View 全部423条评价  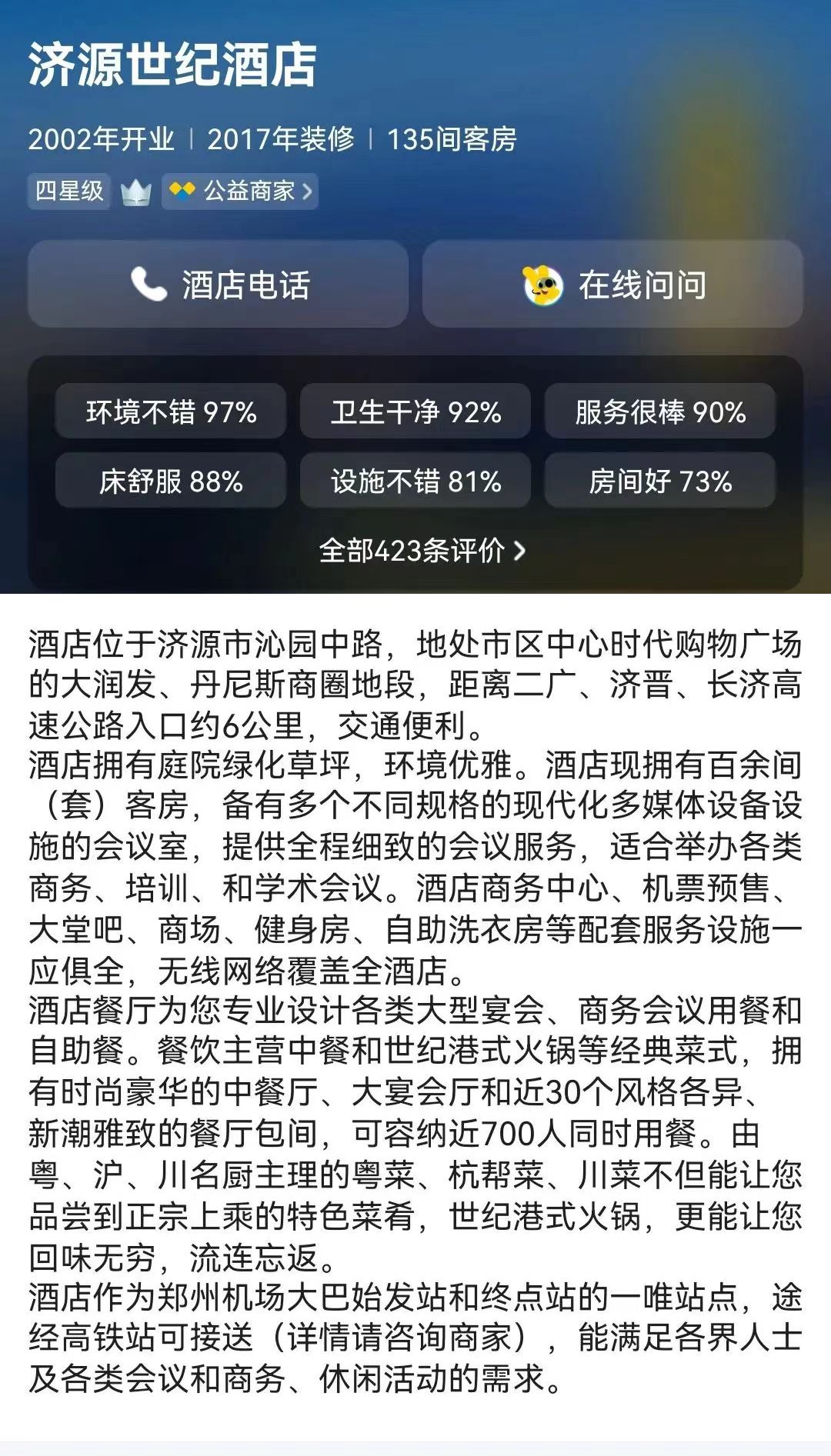[x=422, y=551]
